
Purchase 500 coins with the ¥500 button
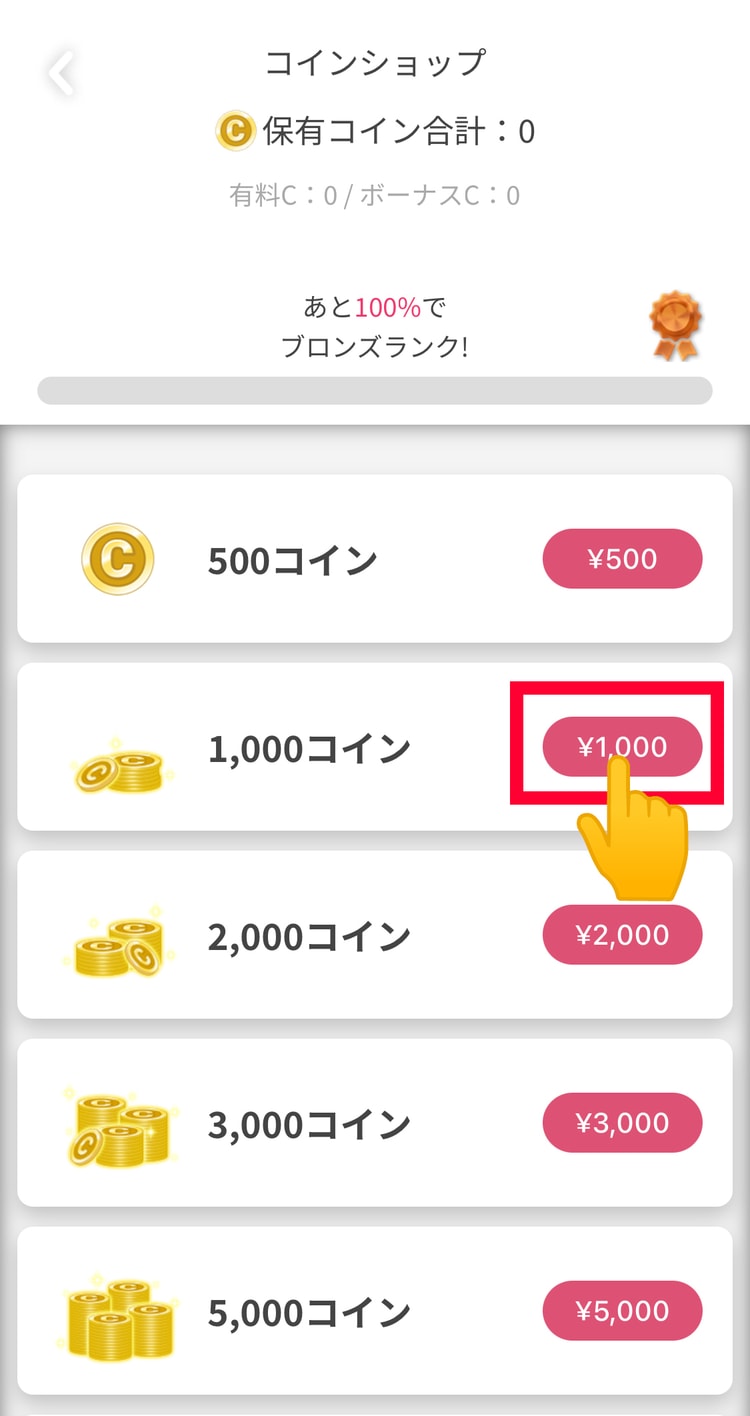coord(622,559)
